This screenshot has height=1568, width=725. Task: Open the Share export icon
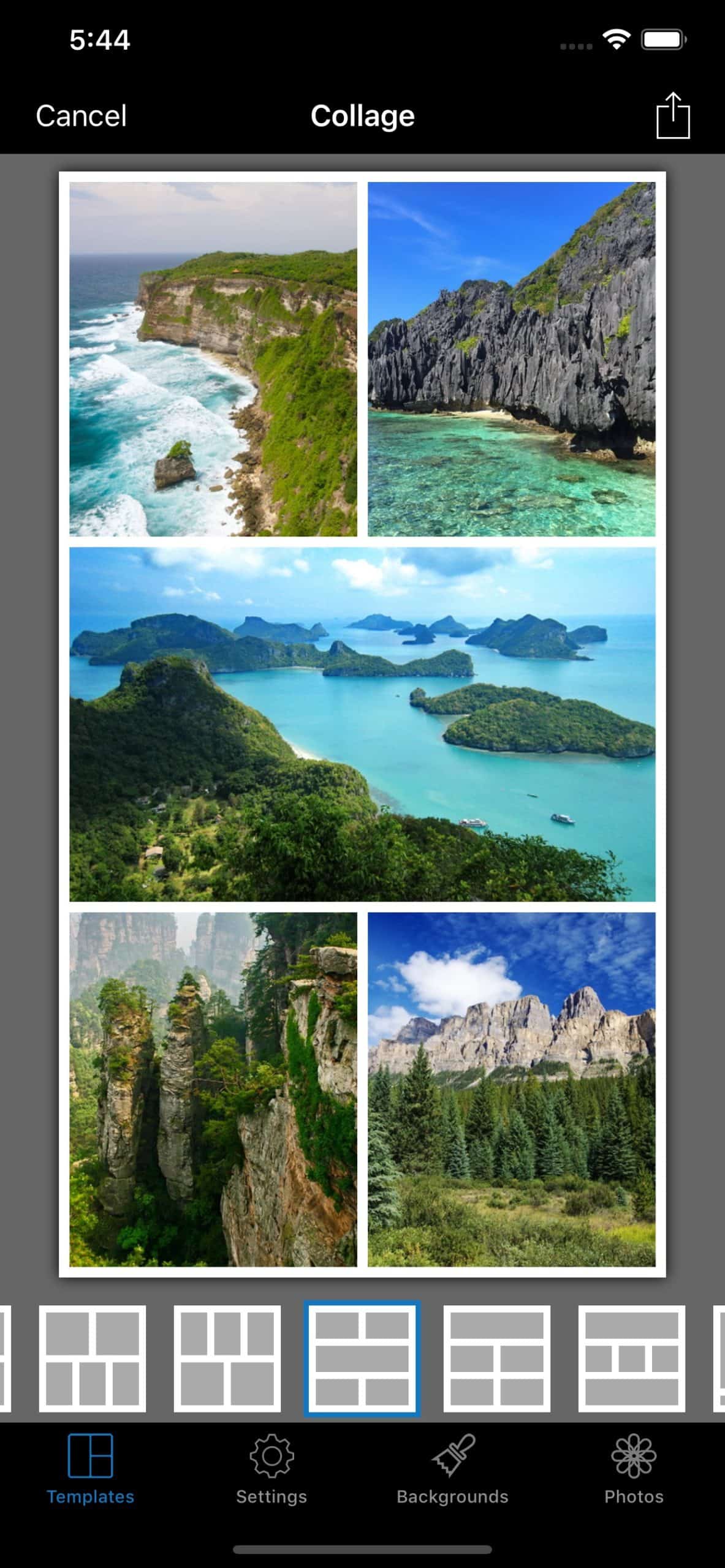(674, 115)
